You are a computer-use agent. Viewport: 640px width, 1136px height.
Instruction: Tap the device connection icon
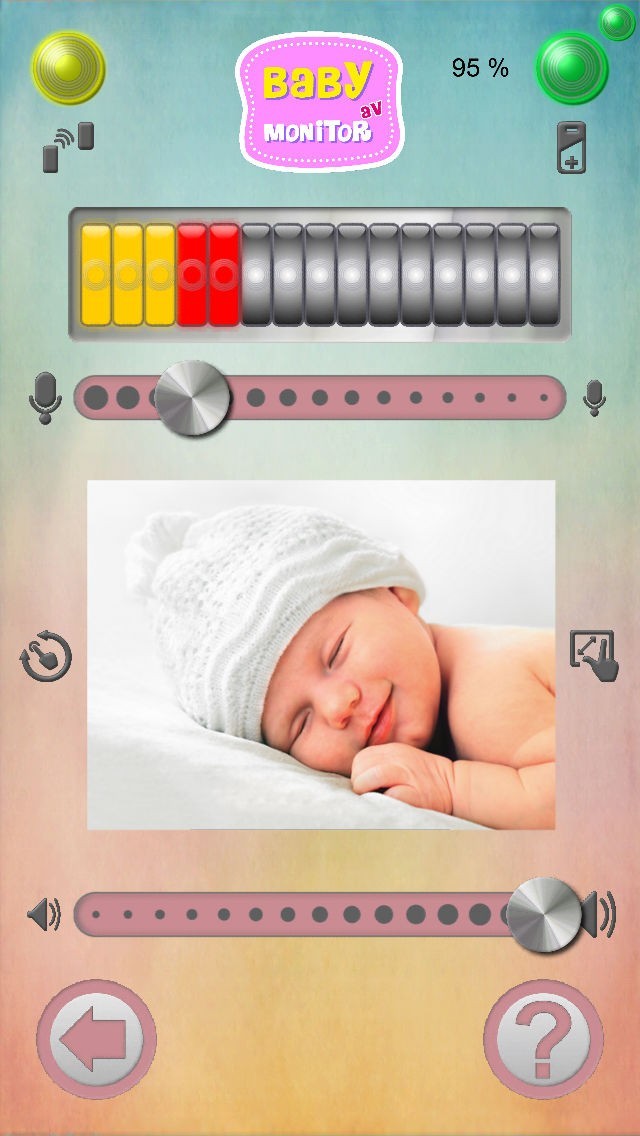click(68, 147)
